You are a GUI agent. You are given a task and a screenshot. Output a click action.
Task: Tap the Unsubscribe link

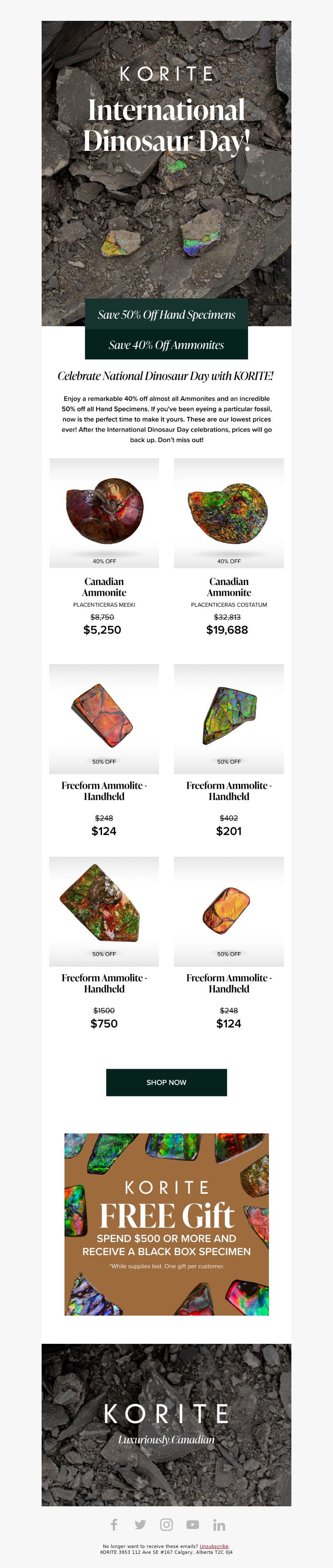[x=214, y=1546]
